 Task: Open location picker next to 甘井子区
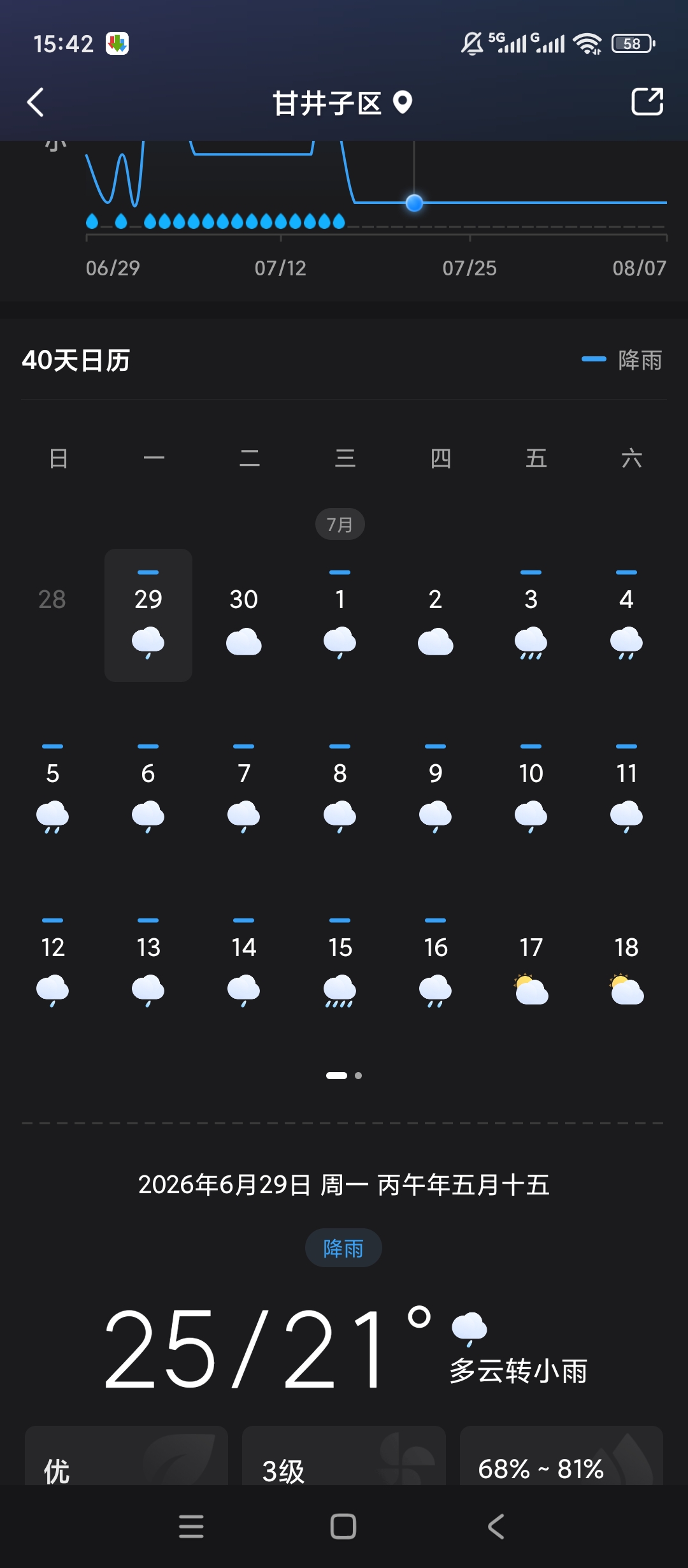[402, 103]
